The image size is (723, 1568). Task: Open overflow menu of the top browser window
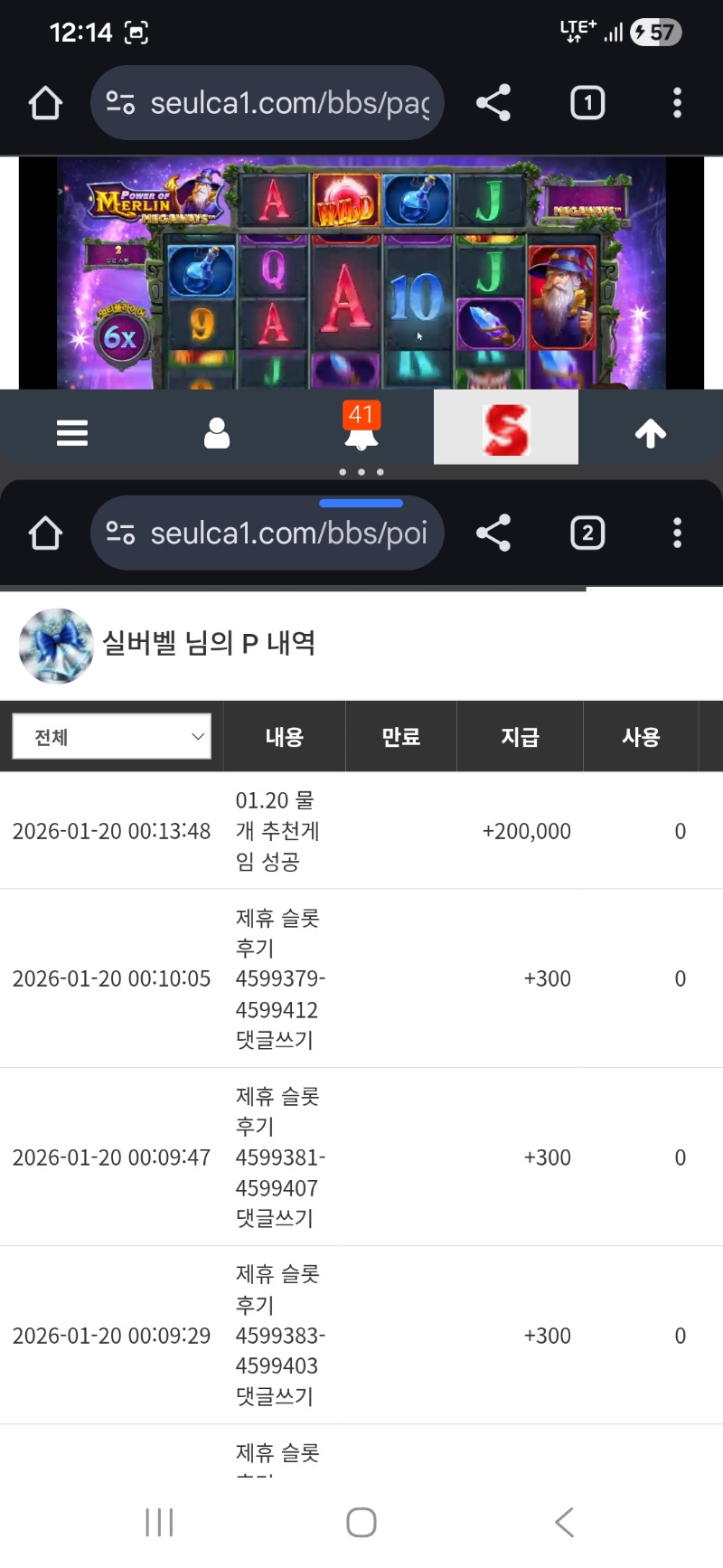tap(677, 103)
